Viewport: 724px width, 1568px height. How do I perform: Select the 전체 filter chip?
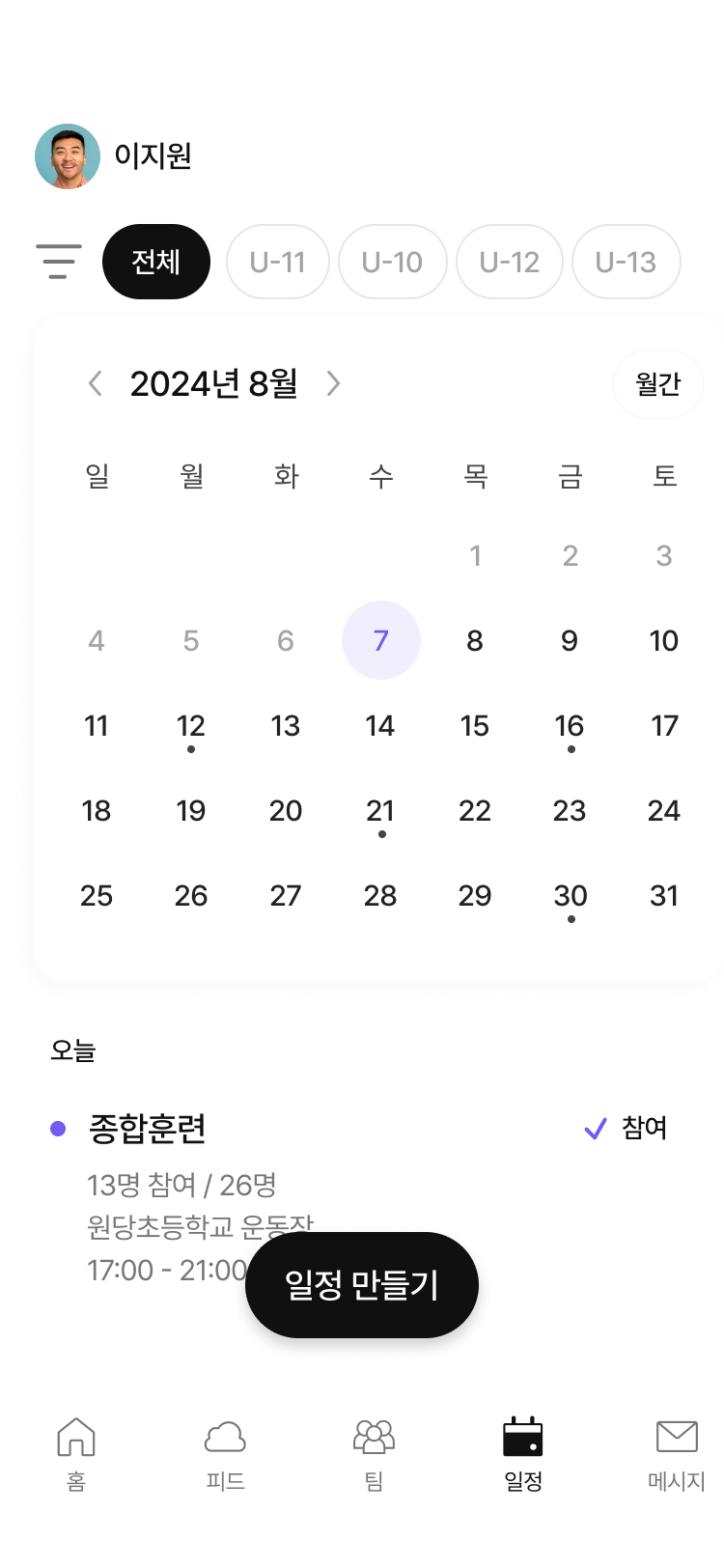click(x=156, y=261)
